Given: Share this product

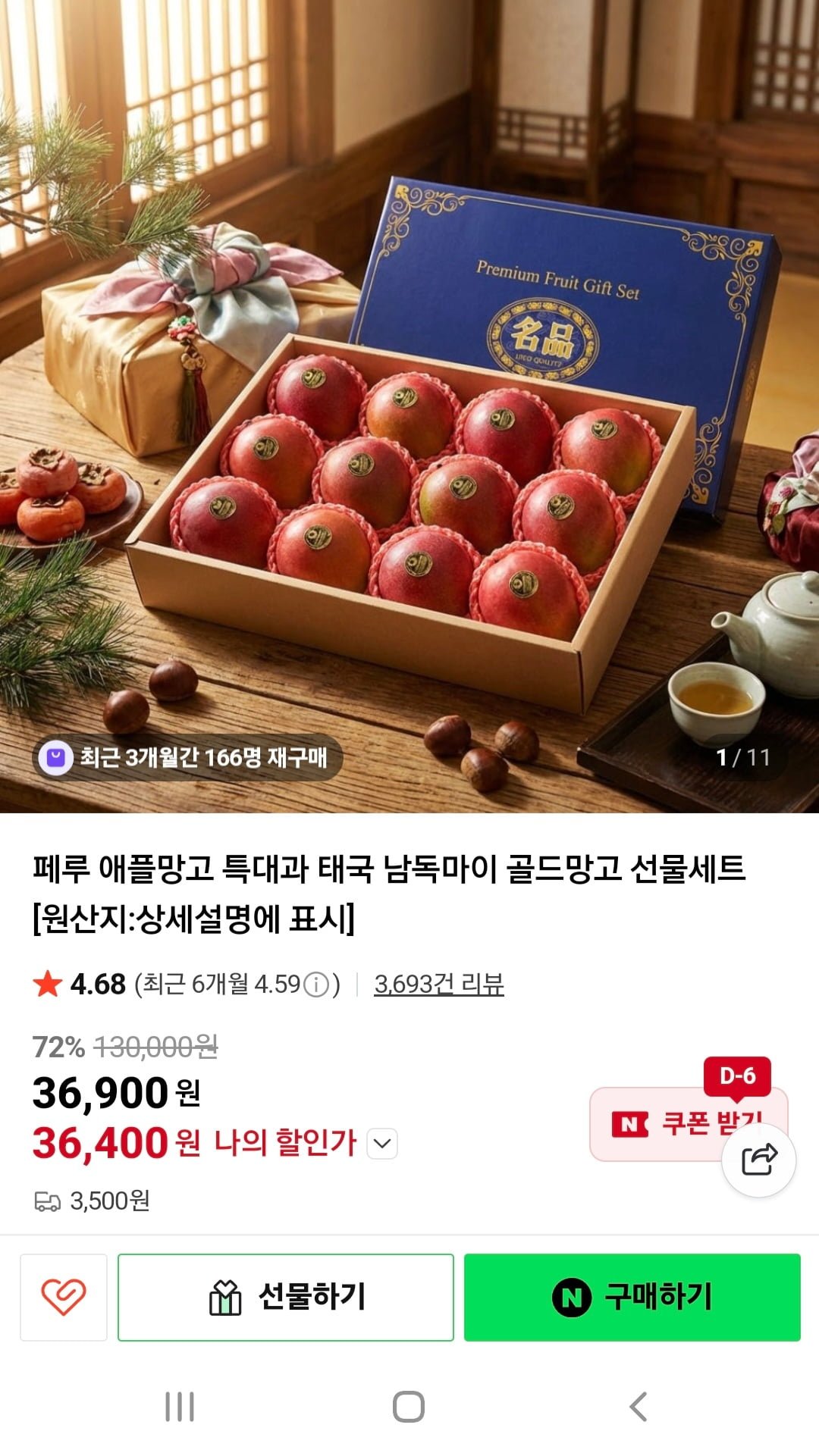Looking at the screenshot, I should click(758, 1160).
